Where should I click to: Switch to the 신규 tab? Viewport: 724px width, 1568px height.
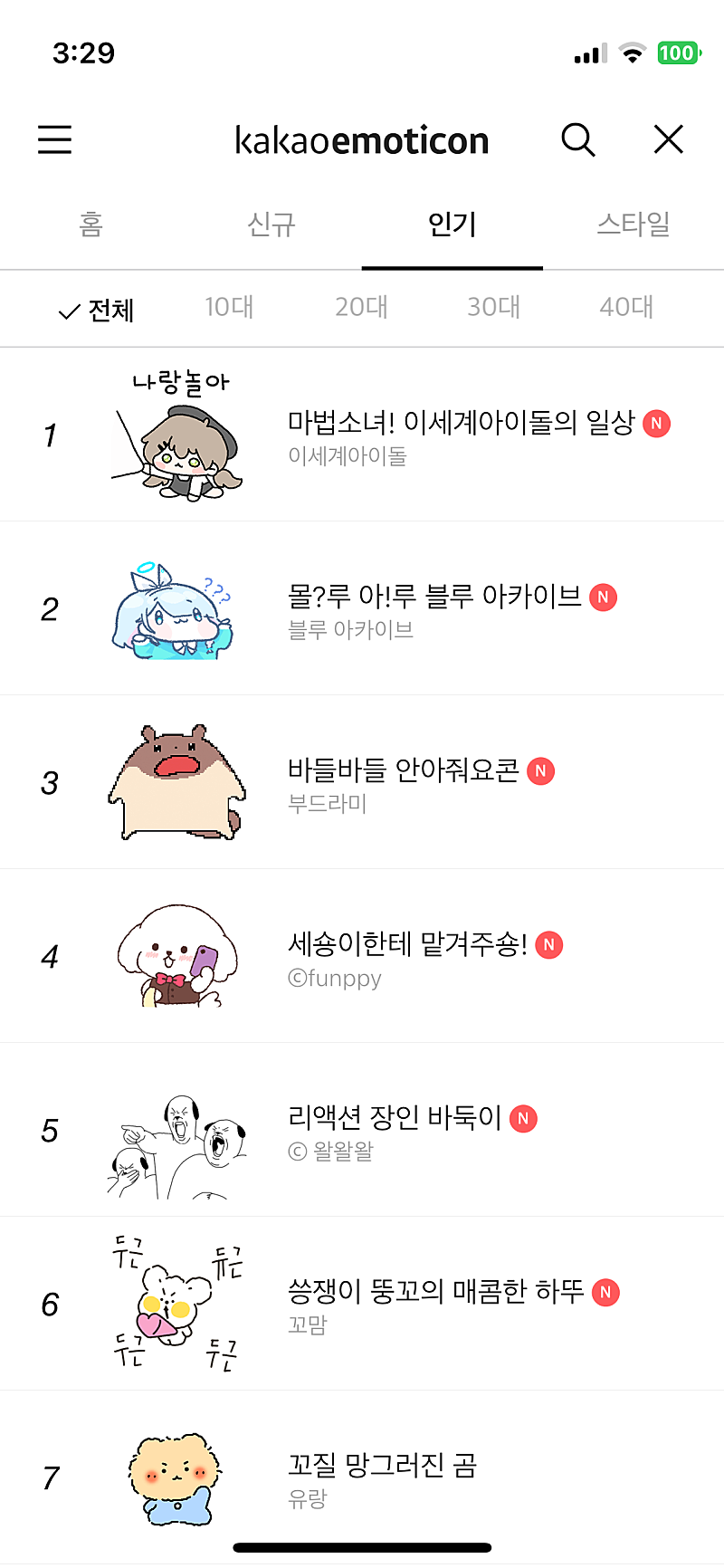[x=271, y=225]
